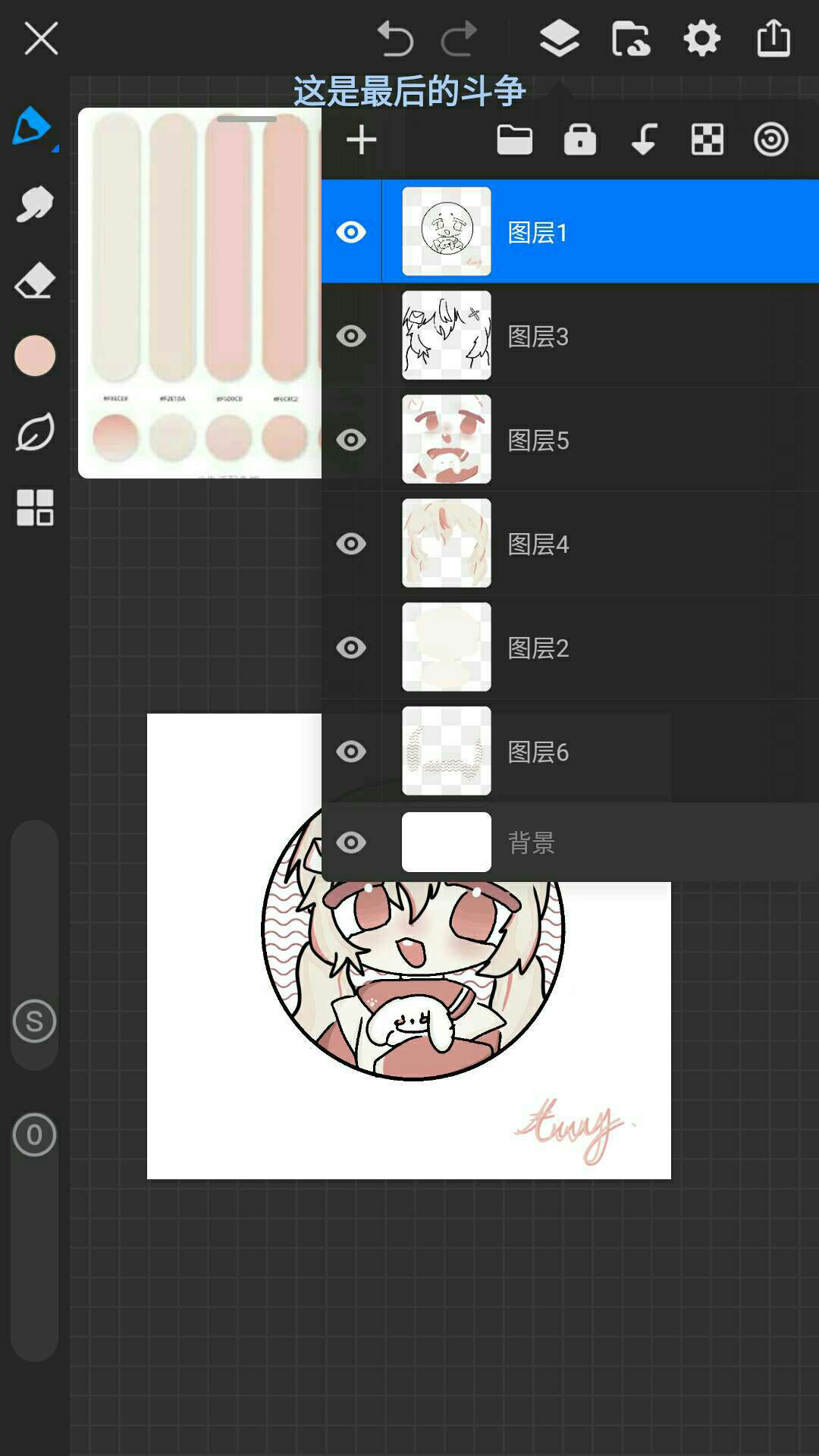819x1456 pixels.
Task: Select the smudge tool
Action: pos(35,204)
